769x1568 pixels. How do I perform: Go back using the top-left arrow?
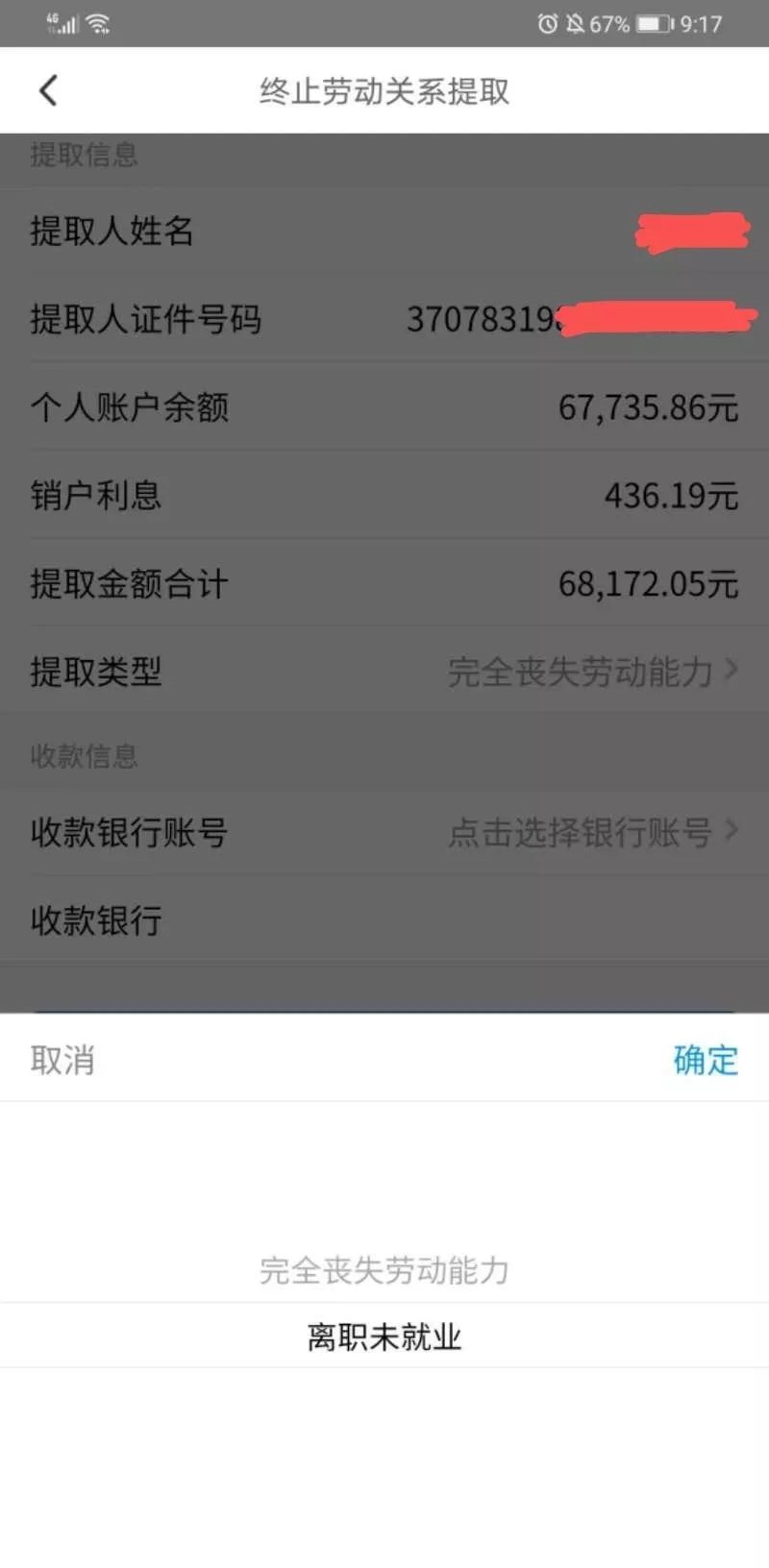tap(49, 91)
